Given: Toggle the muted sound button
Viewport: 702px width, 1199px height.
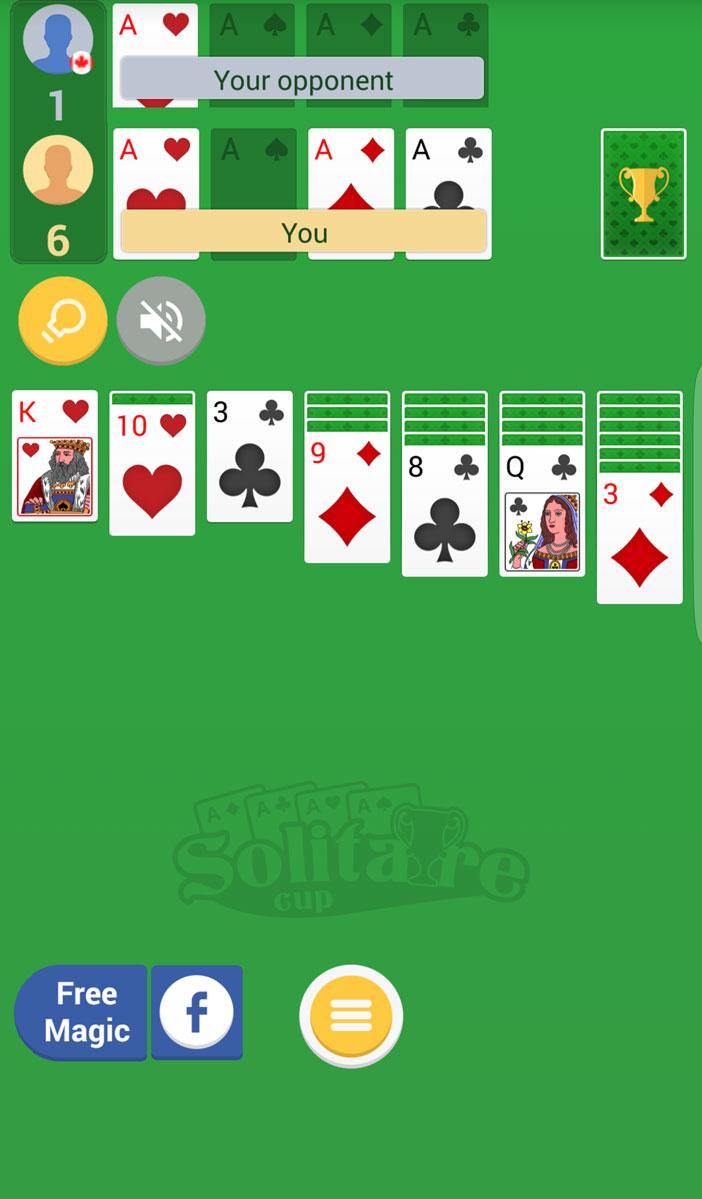Looking at the screenshot, I should click(x=161, y=321).
